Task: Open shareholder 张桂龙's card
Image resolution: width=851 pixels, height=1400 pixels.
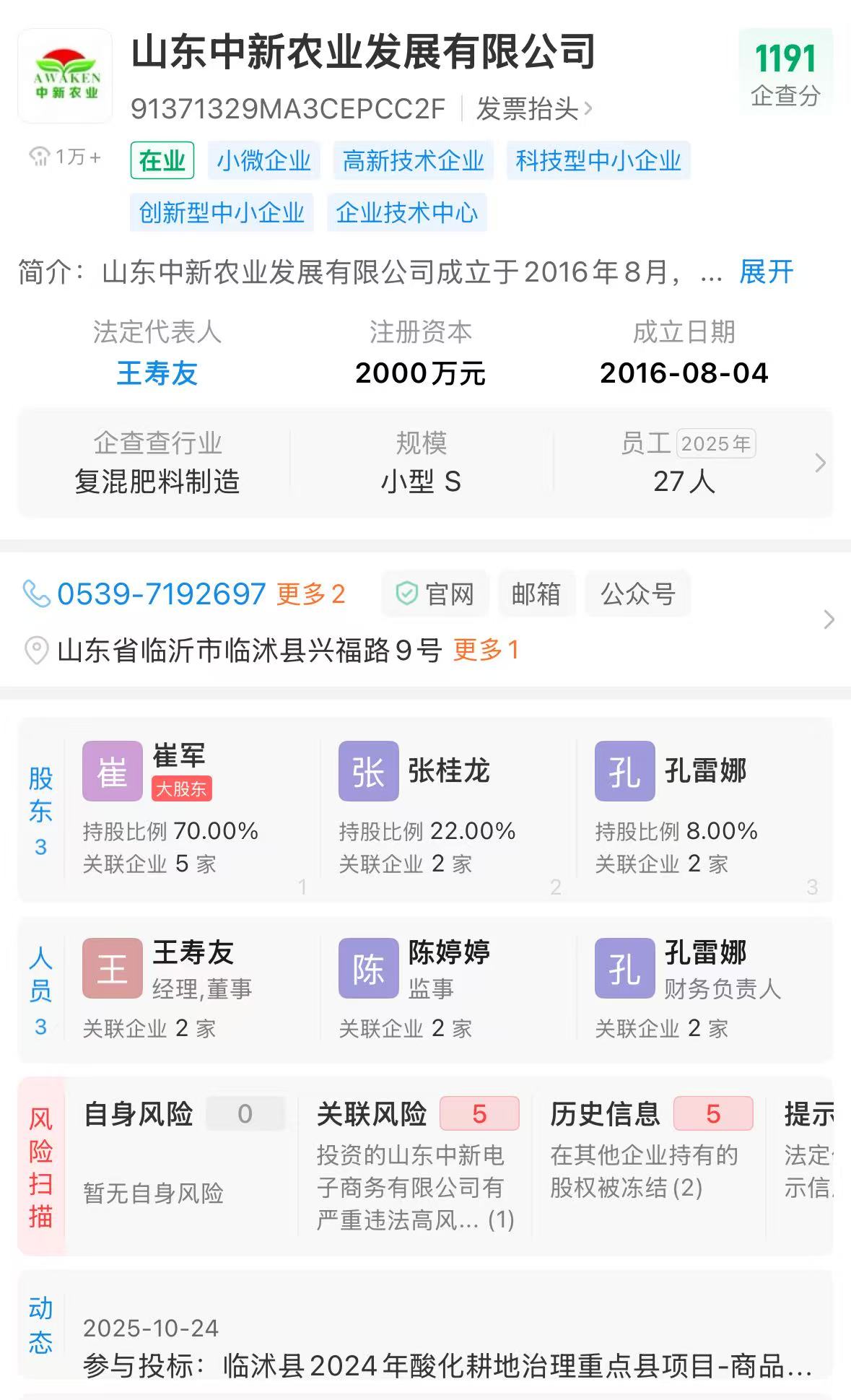Action: pos(448,809)
